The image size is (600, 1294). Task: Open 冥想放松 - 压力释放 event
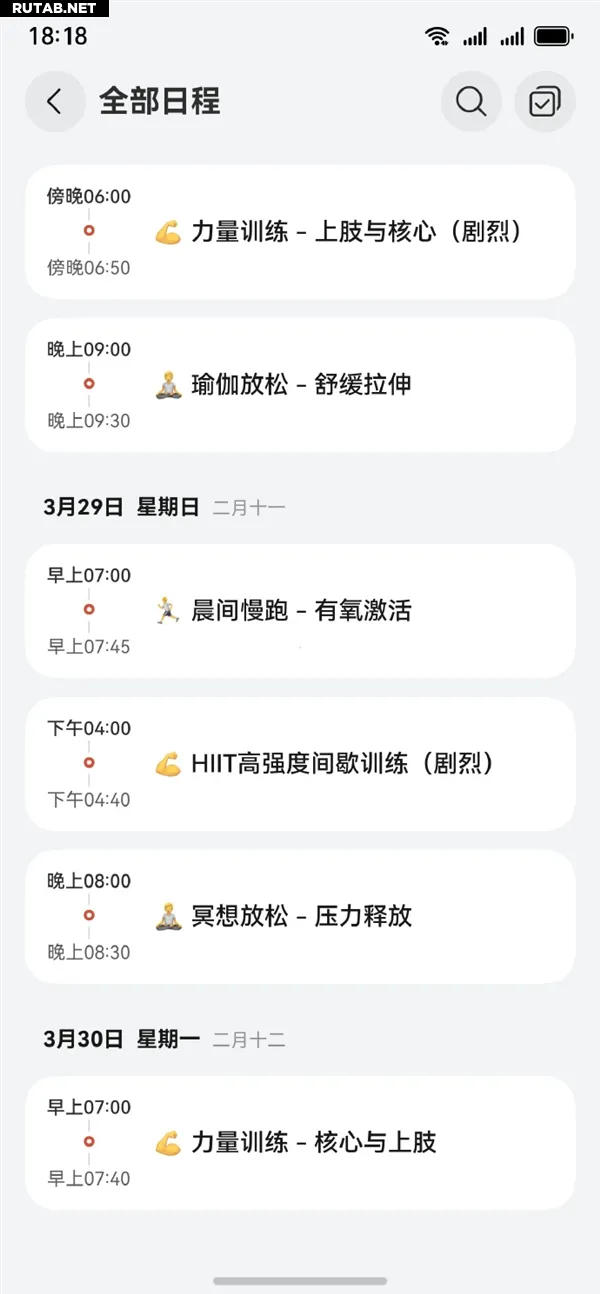tap(300, 917)
